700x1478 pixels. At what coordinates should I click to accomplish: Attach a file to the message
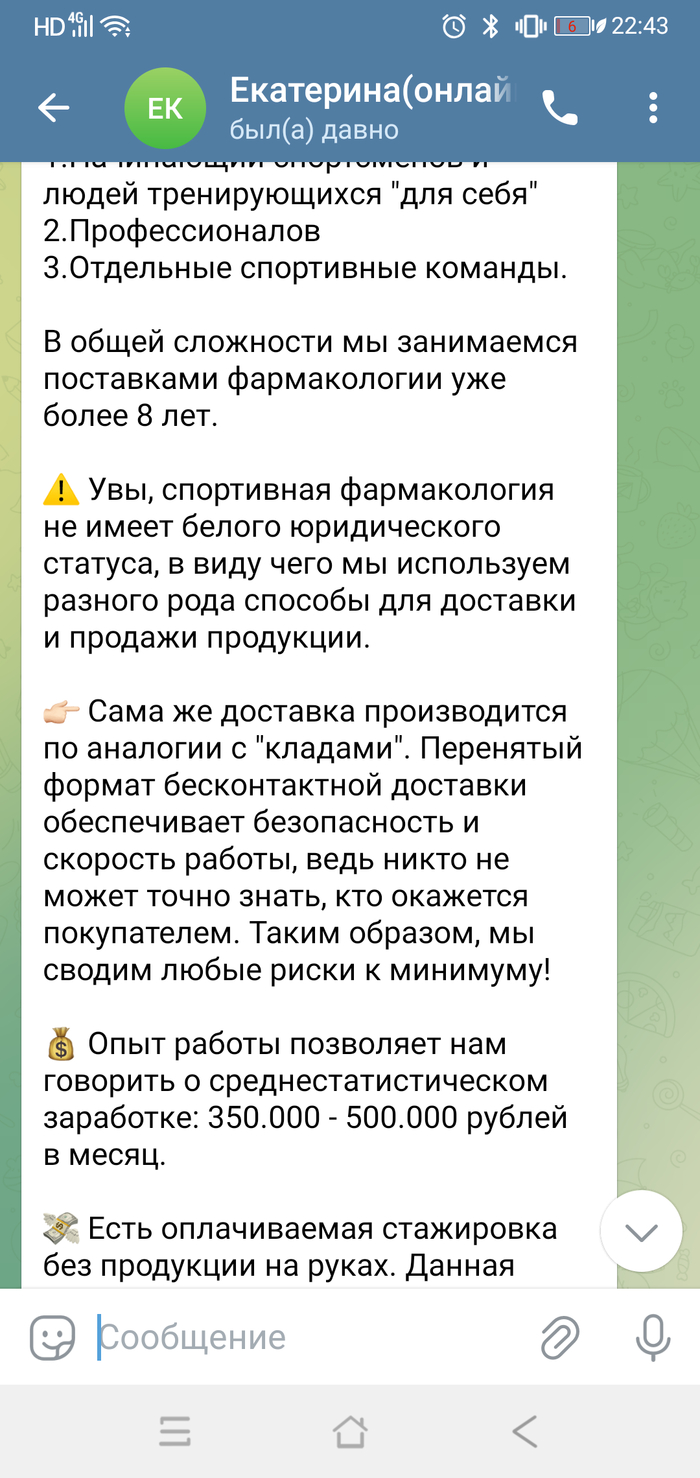560,1337
